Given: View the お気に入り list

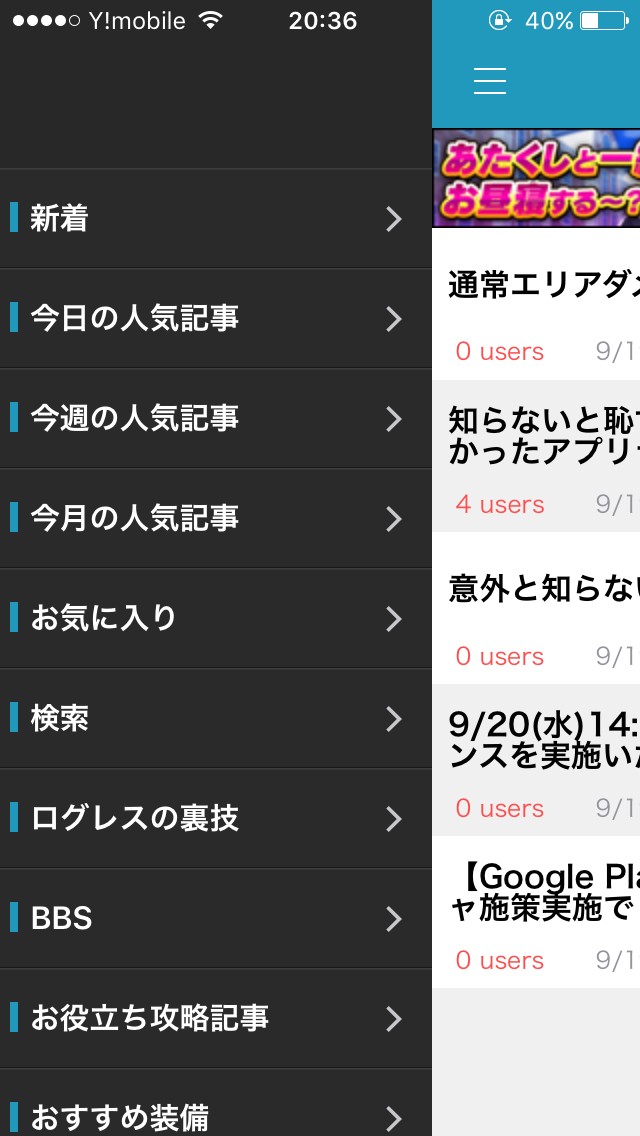Looking at the screenshot, I should (215, 619).
